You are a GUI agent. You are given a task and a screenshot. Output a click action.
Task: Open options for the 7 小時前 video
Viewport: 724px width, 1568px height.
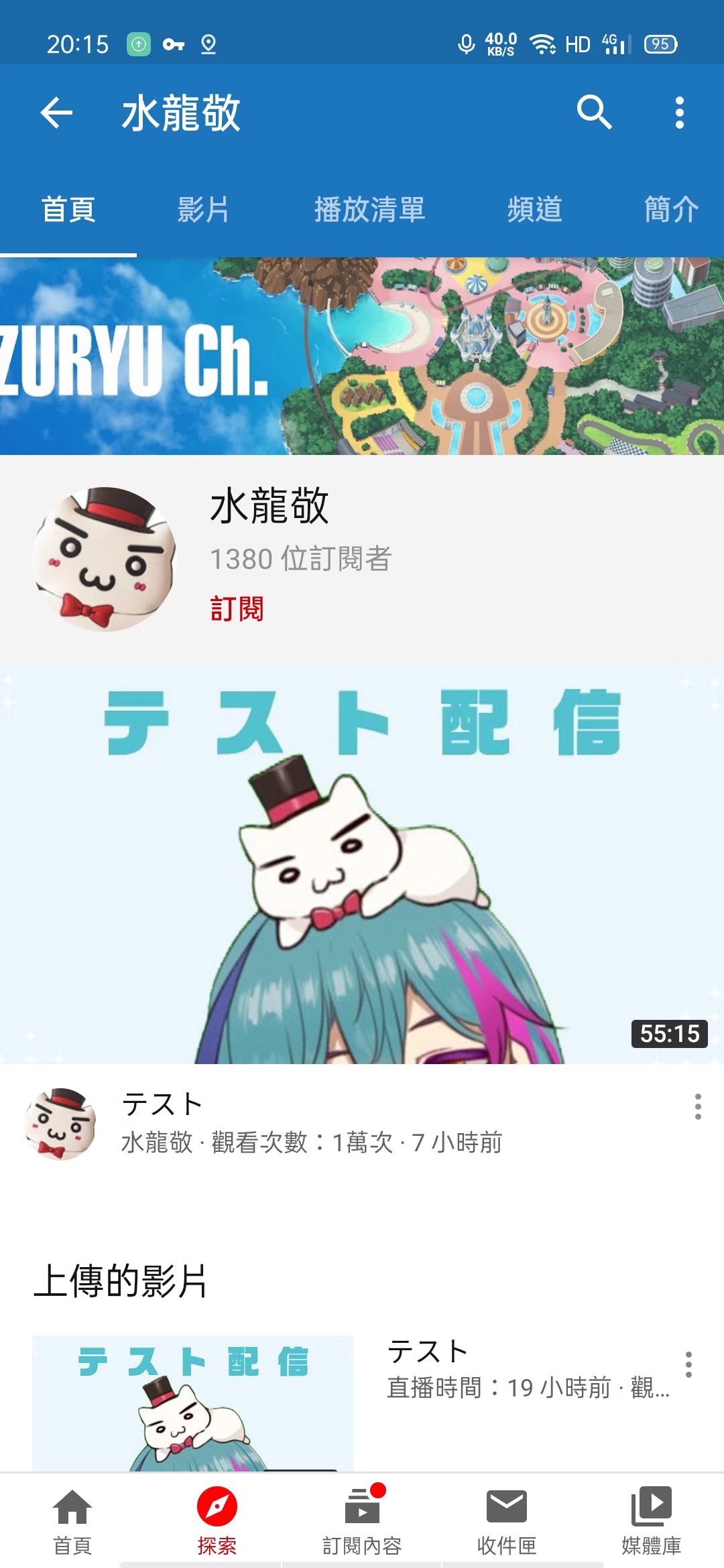point(698,1106)
